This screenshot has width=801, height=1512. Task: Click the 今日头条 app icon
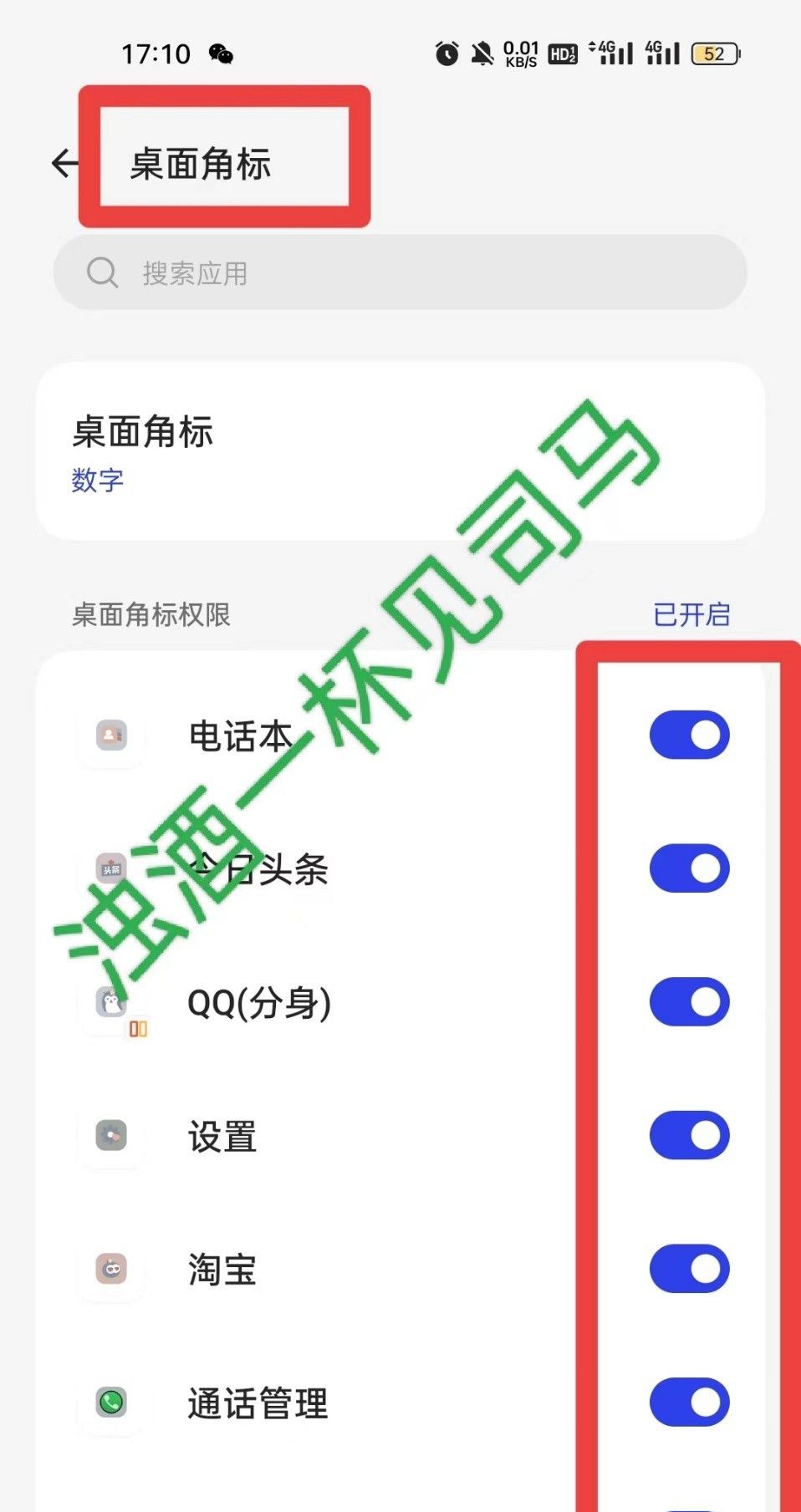pos(112,868)
